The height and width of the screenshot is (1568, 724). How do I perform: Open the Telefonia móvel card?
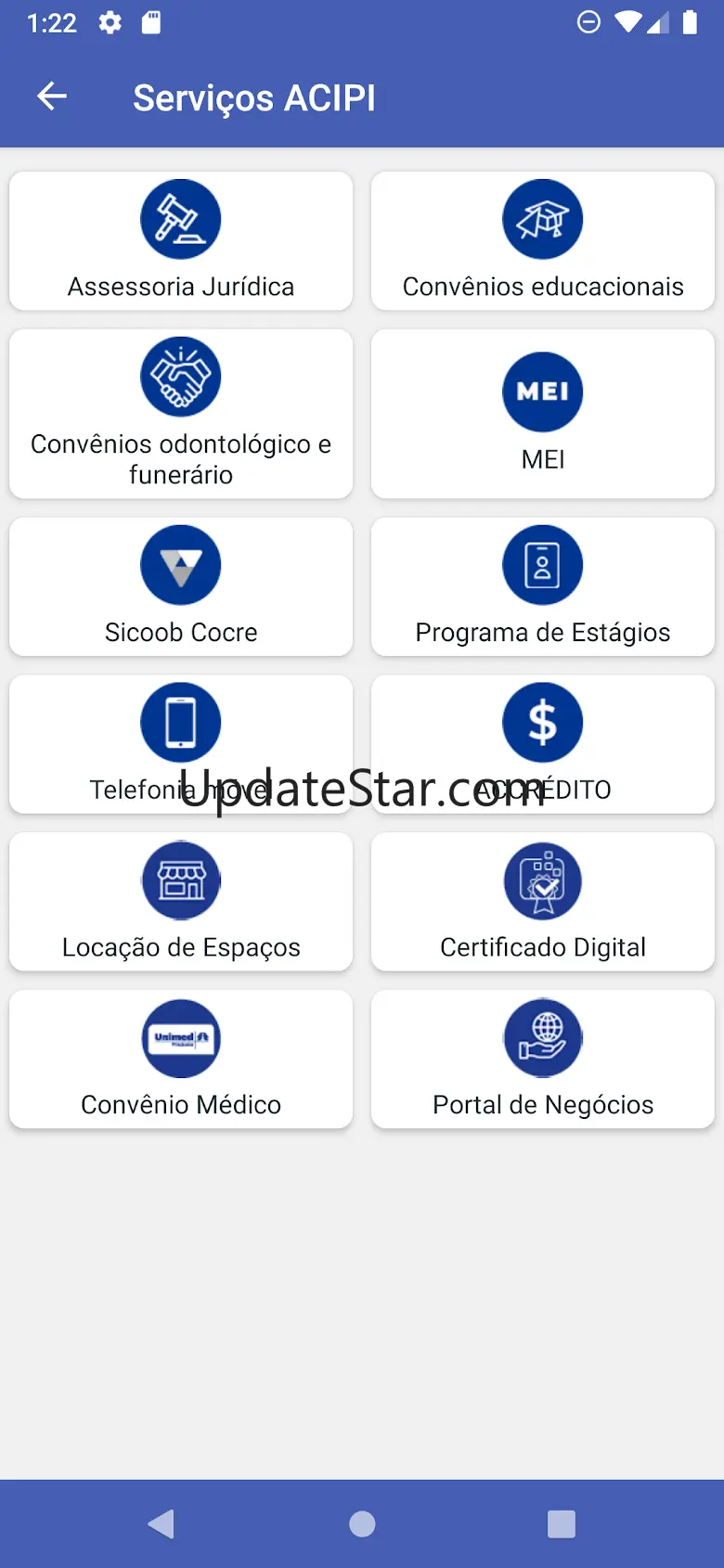click(x=181, y=744)
